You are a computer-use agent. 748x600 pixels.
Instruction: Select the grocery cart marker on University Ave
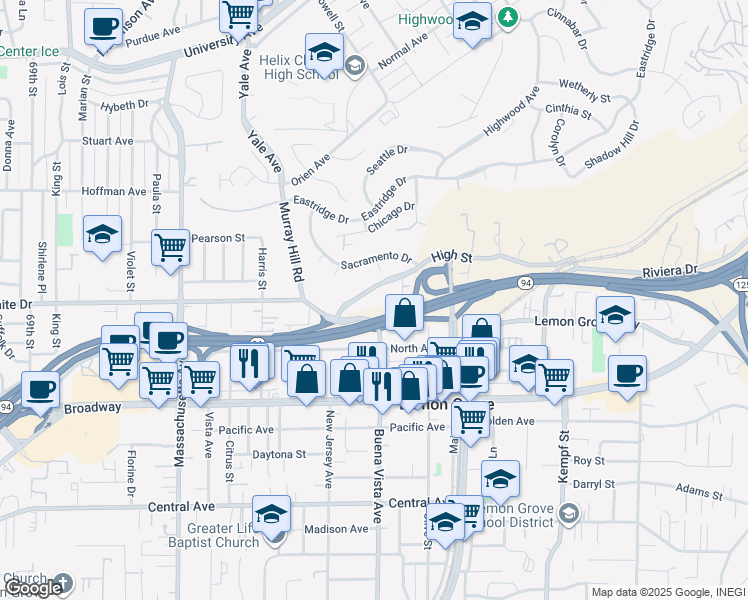(239, 19)
